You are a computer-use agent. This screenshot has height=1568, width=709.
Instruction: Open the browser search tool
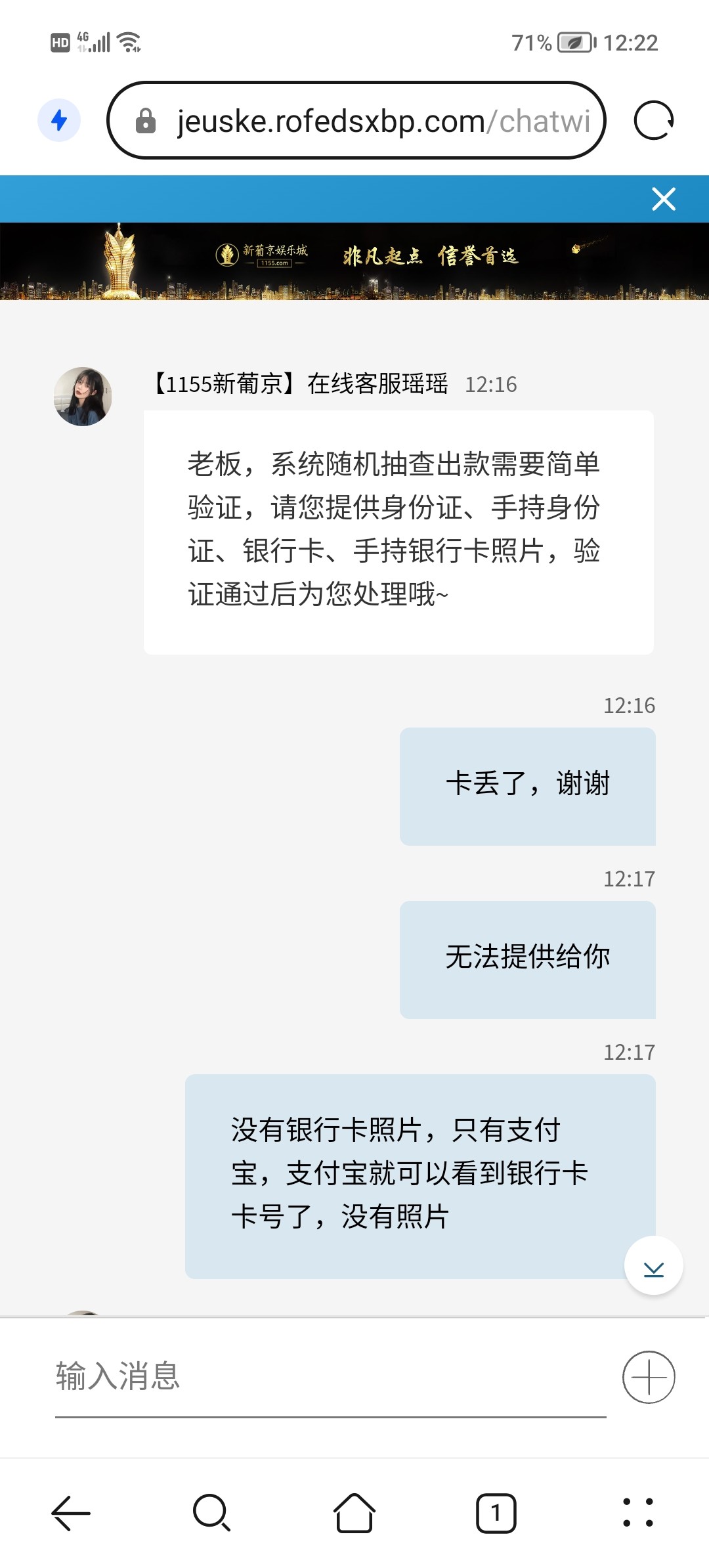point(211,1513)
